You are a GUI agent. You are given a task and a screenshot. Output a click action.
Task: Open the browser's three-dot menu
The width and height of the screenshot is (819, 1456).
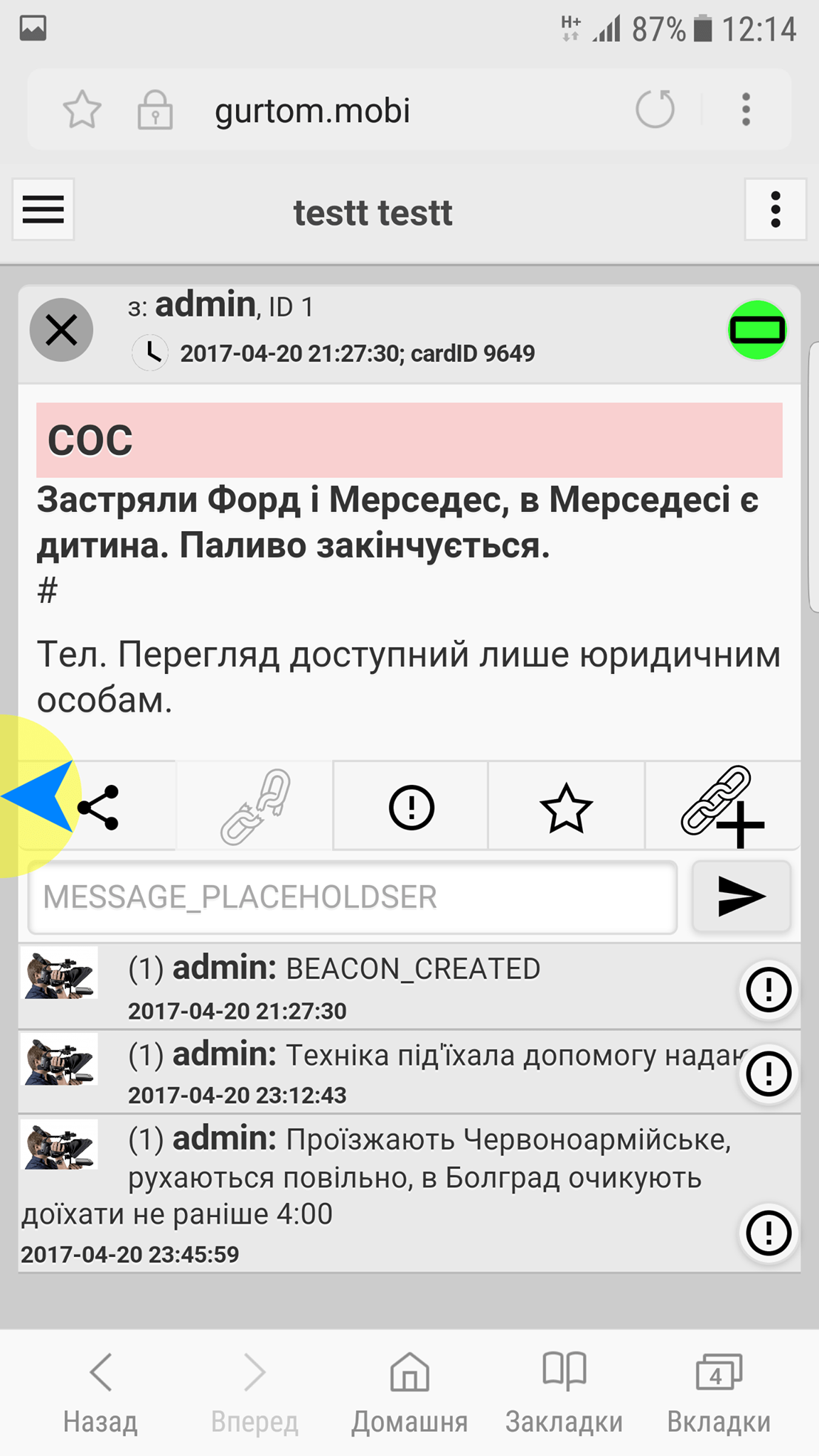click(x=746, y=109)
